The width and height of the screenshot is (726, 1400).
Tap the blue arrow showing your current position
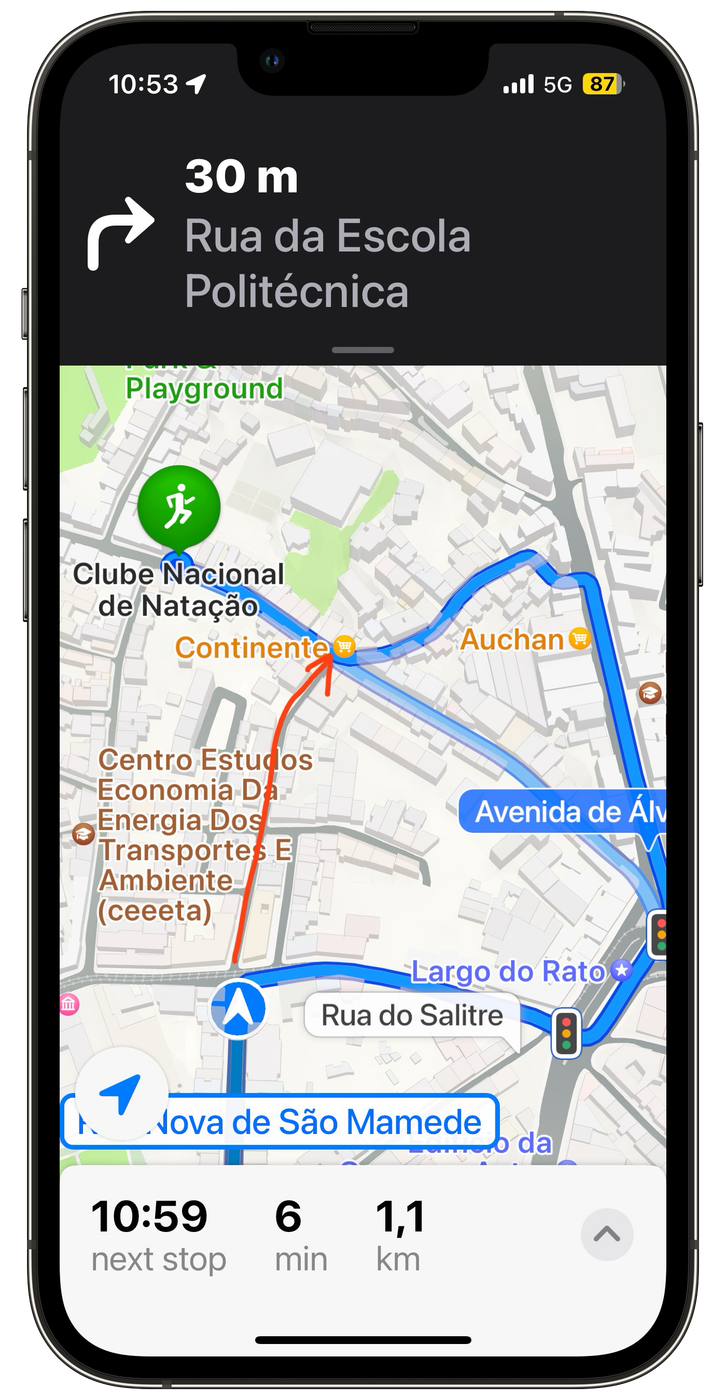click(x=236, y=1007)
